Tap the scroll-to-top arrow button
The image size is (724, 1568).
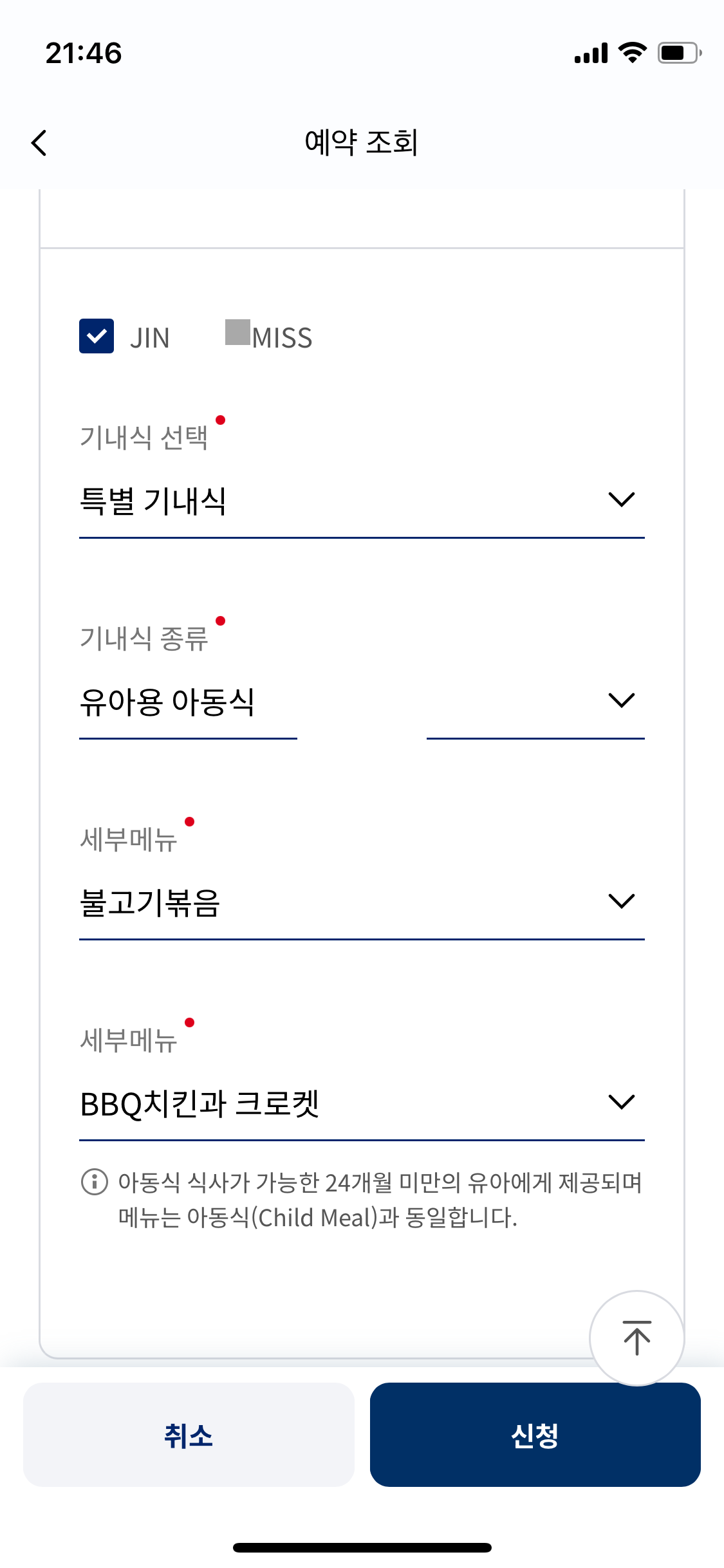(637, 1338)
